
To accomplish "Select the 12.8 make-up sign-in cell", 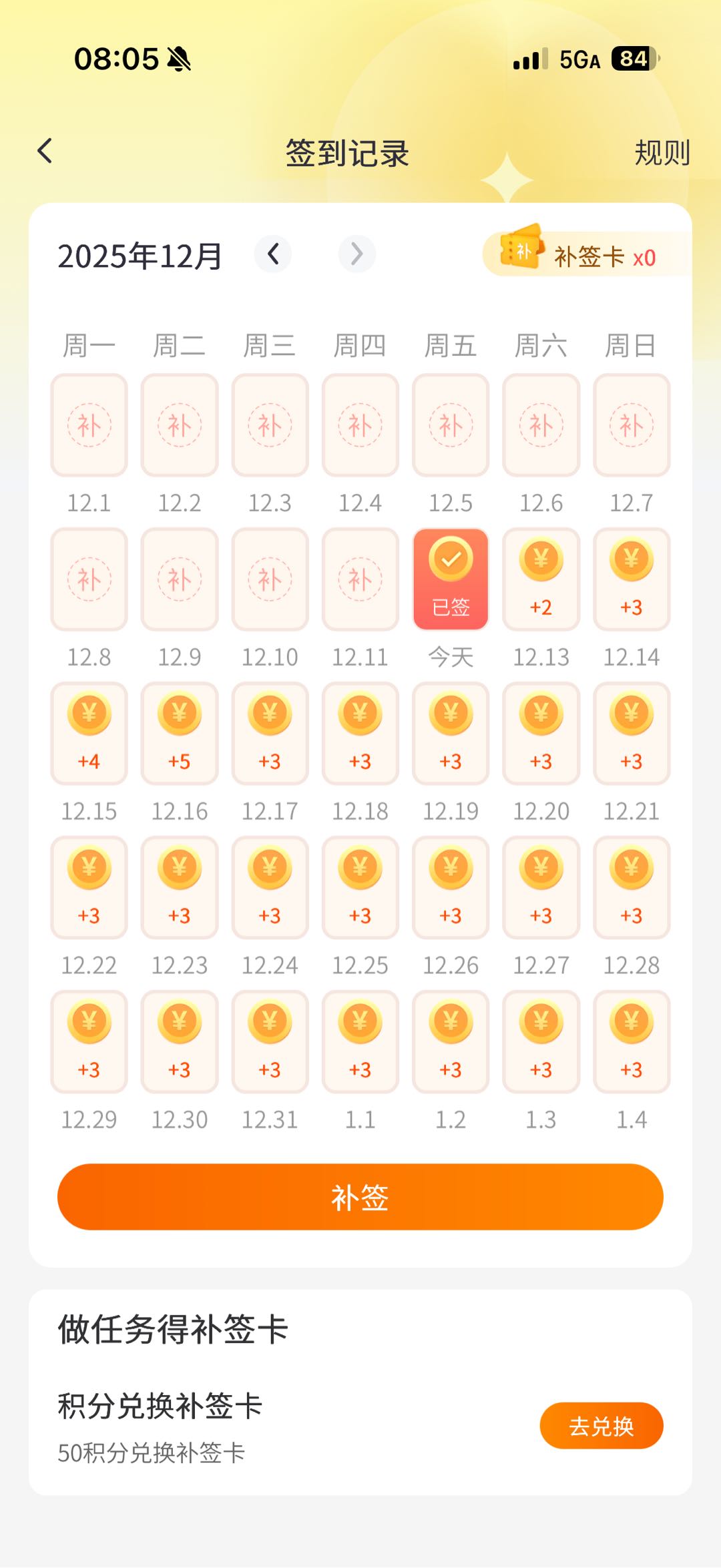I will coord(89,579).
